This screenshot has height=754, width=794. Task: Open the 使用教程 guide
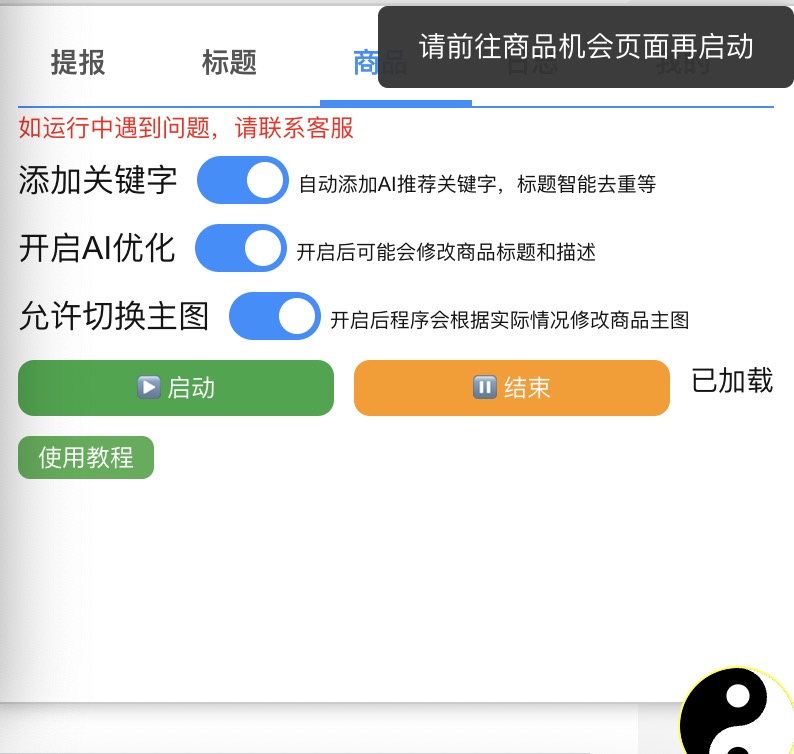[x=86, y=458]
